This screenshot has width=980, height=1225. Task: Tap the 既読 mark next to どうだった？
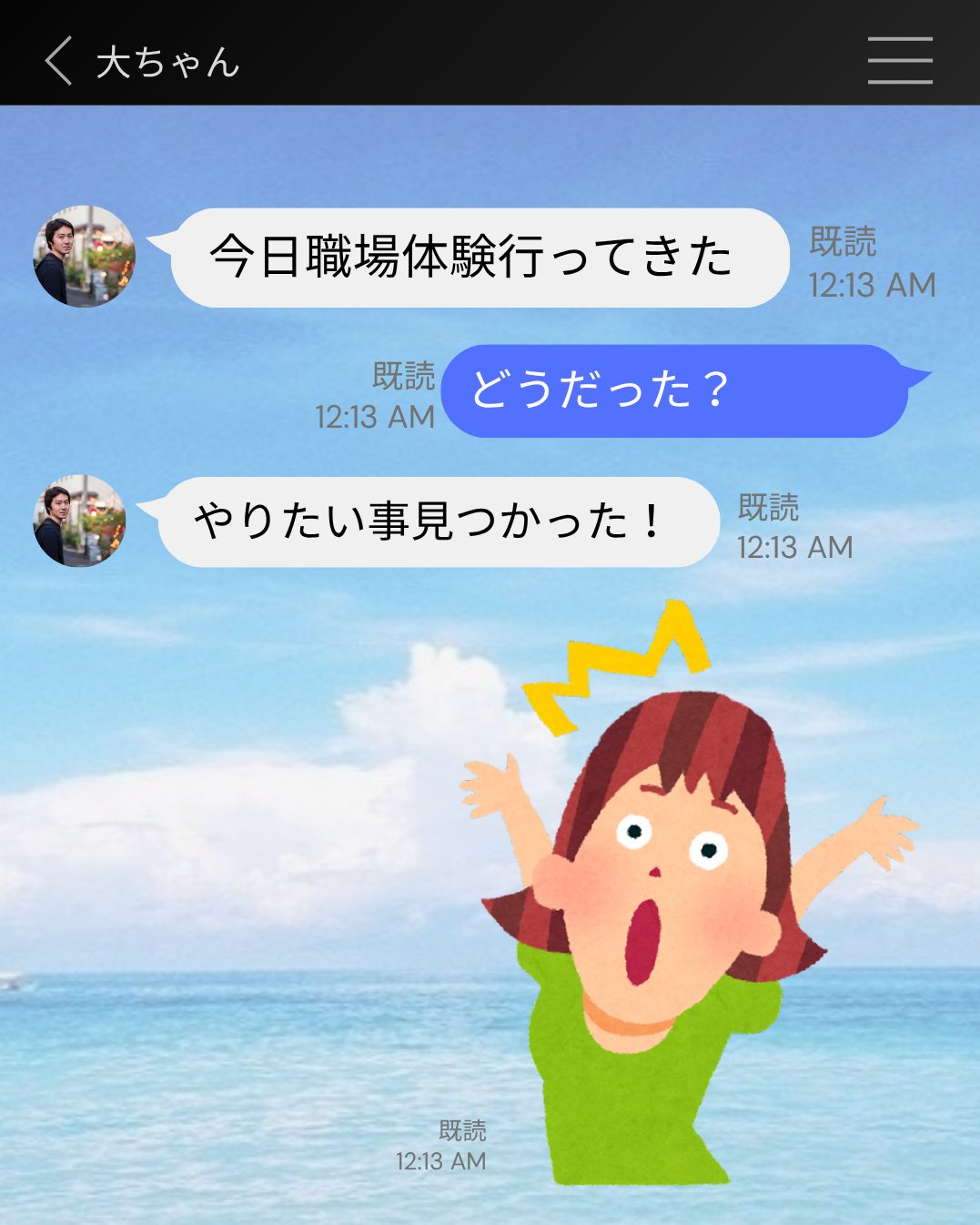(x=400, y=372)
